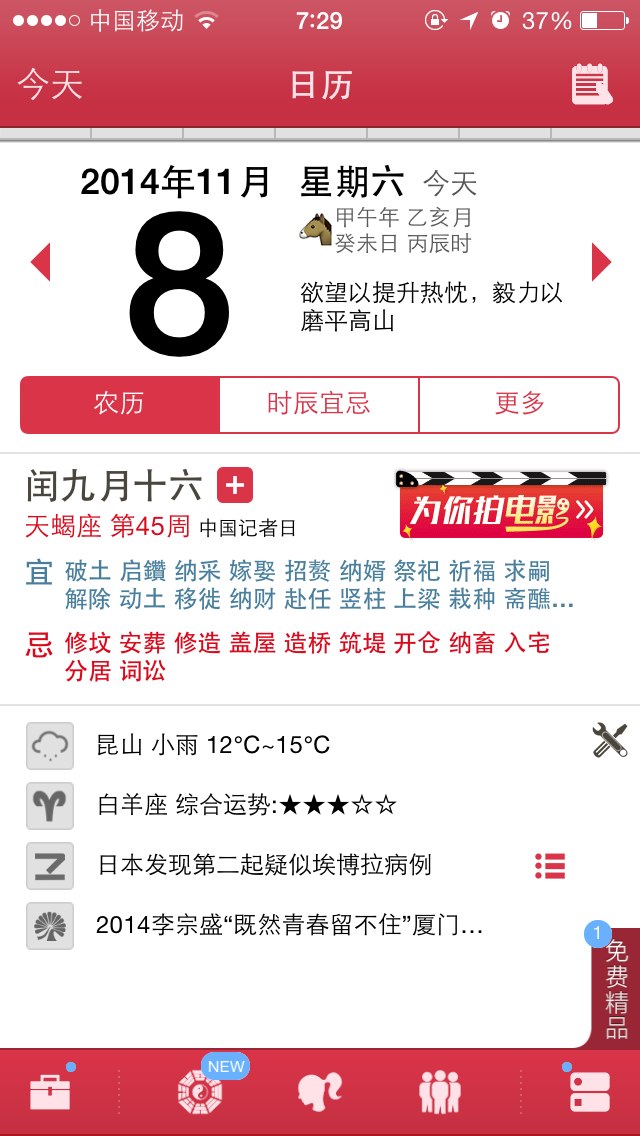Screen dimensions: 640x1136
Task: Open the girl-with-ponytail tab in the bottom bar
Action: [x=320, y=1091]
